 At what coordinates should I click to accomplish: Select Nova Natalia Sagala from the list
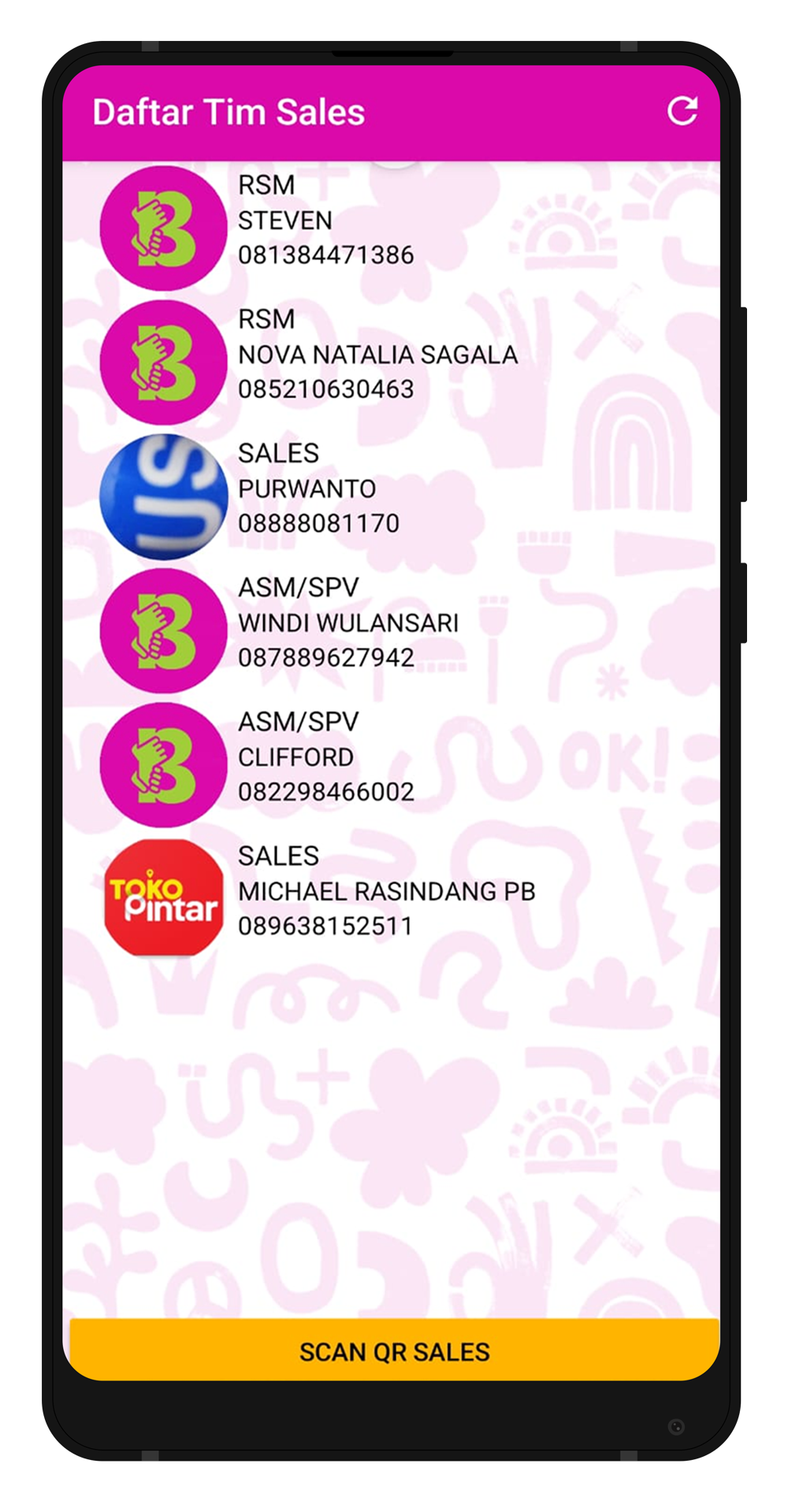(x=377, y=355)
